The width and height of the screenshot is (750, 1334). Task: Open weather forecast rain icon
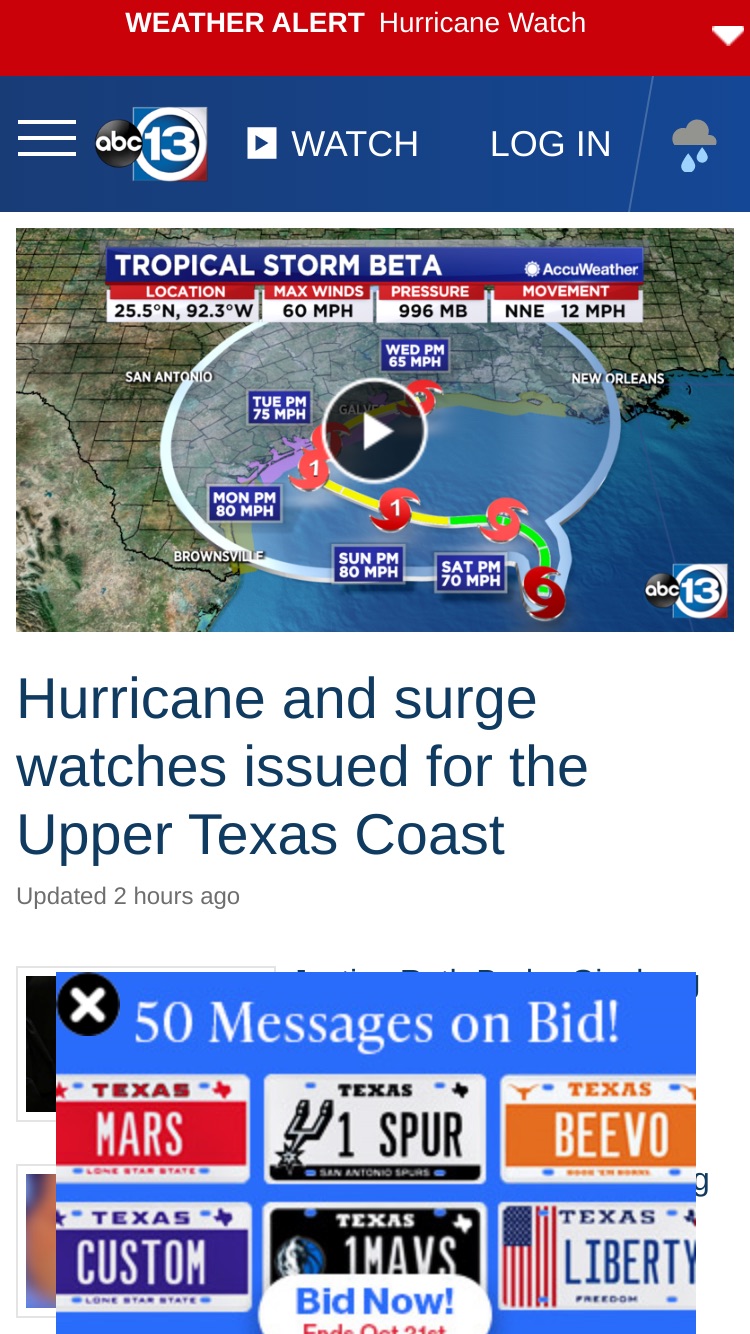[694, 145]
